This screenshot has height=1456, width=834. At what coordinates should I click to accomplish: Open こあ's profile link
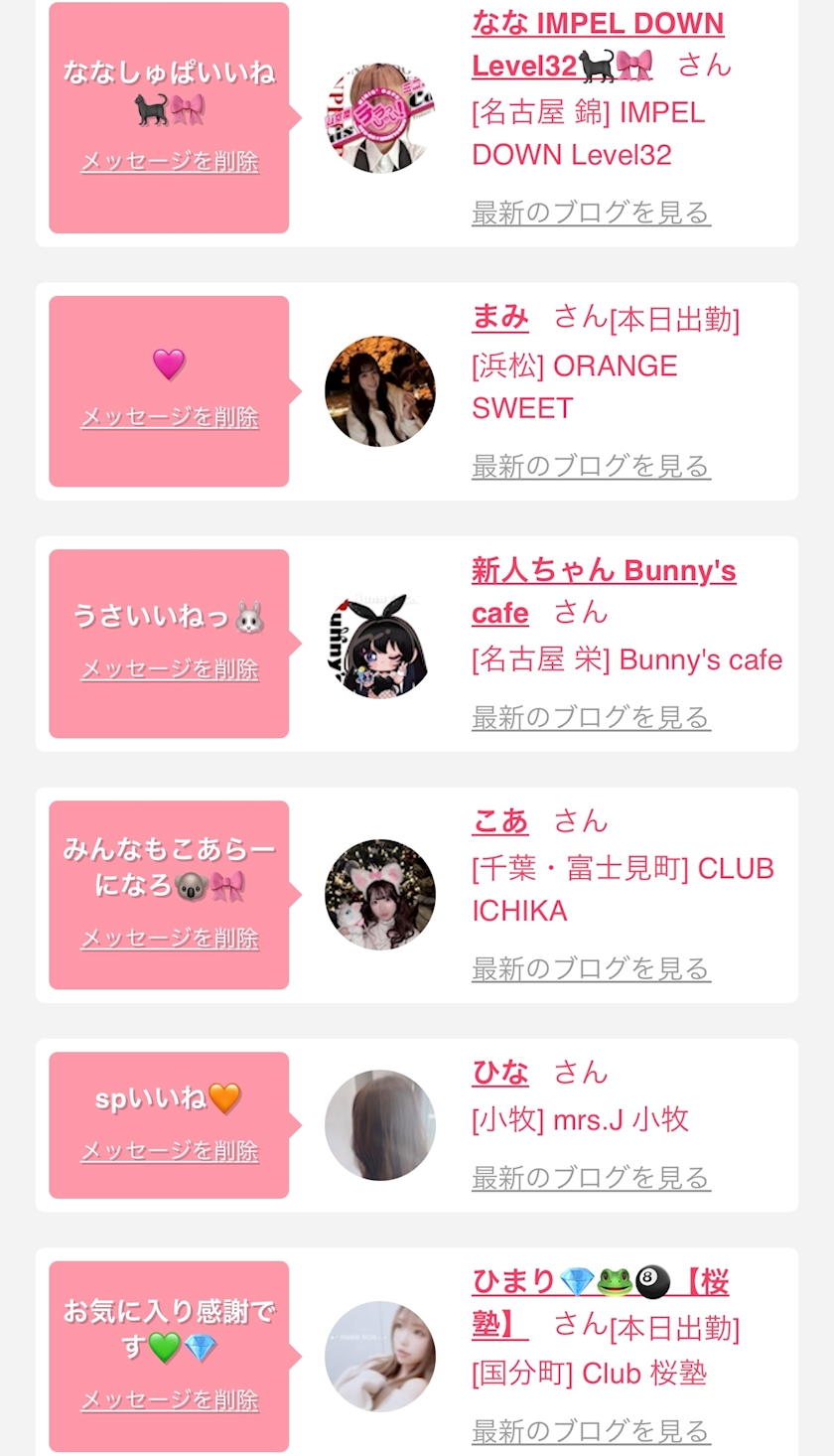[500, 821]
